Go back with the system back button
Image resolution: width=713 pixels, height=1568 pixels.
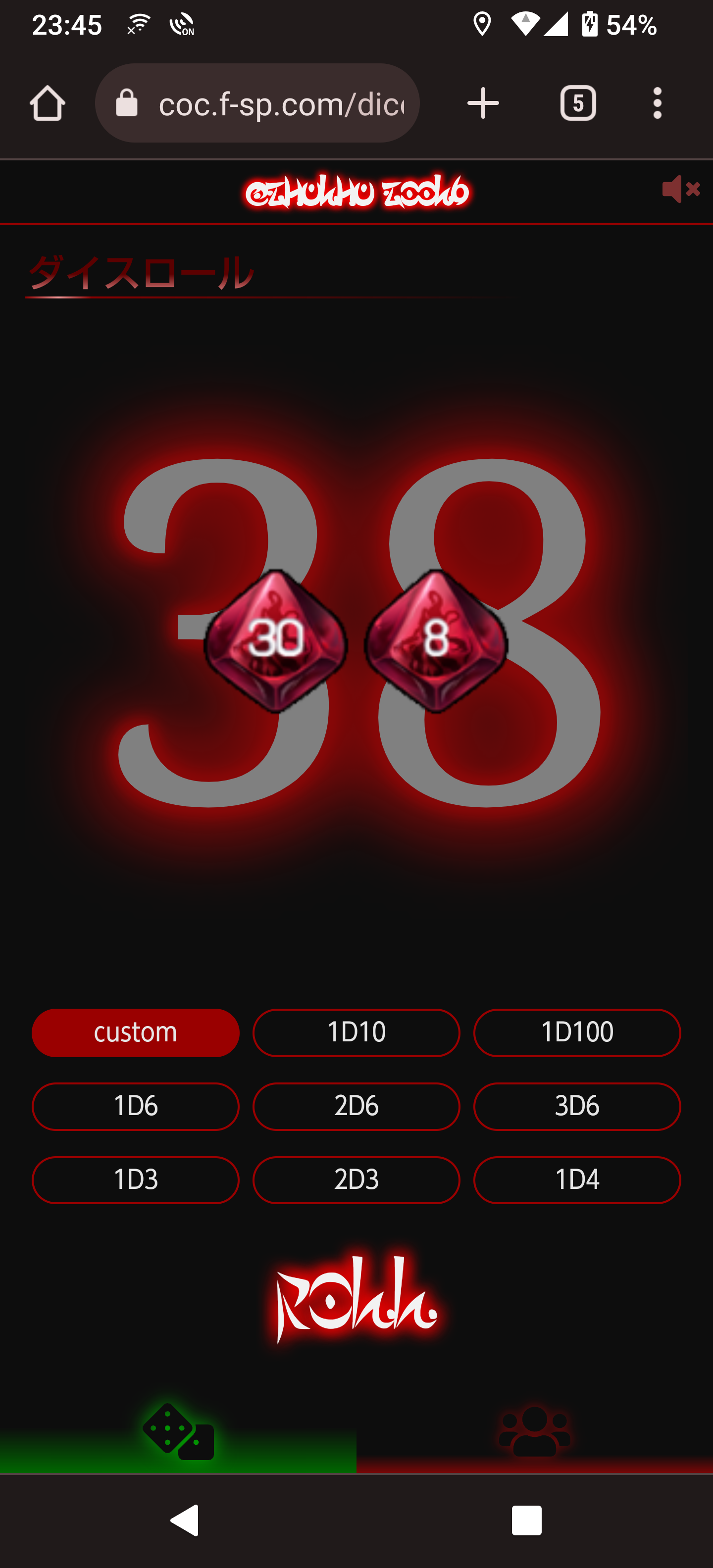[x=185, y=1520]
